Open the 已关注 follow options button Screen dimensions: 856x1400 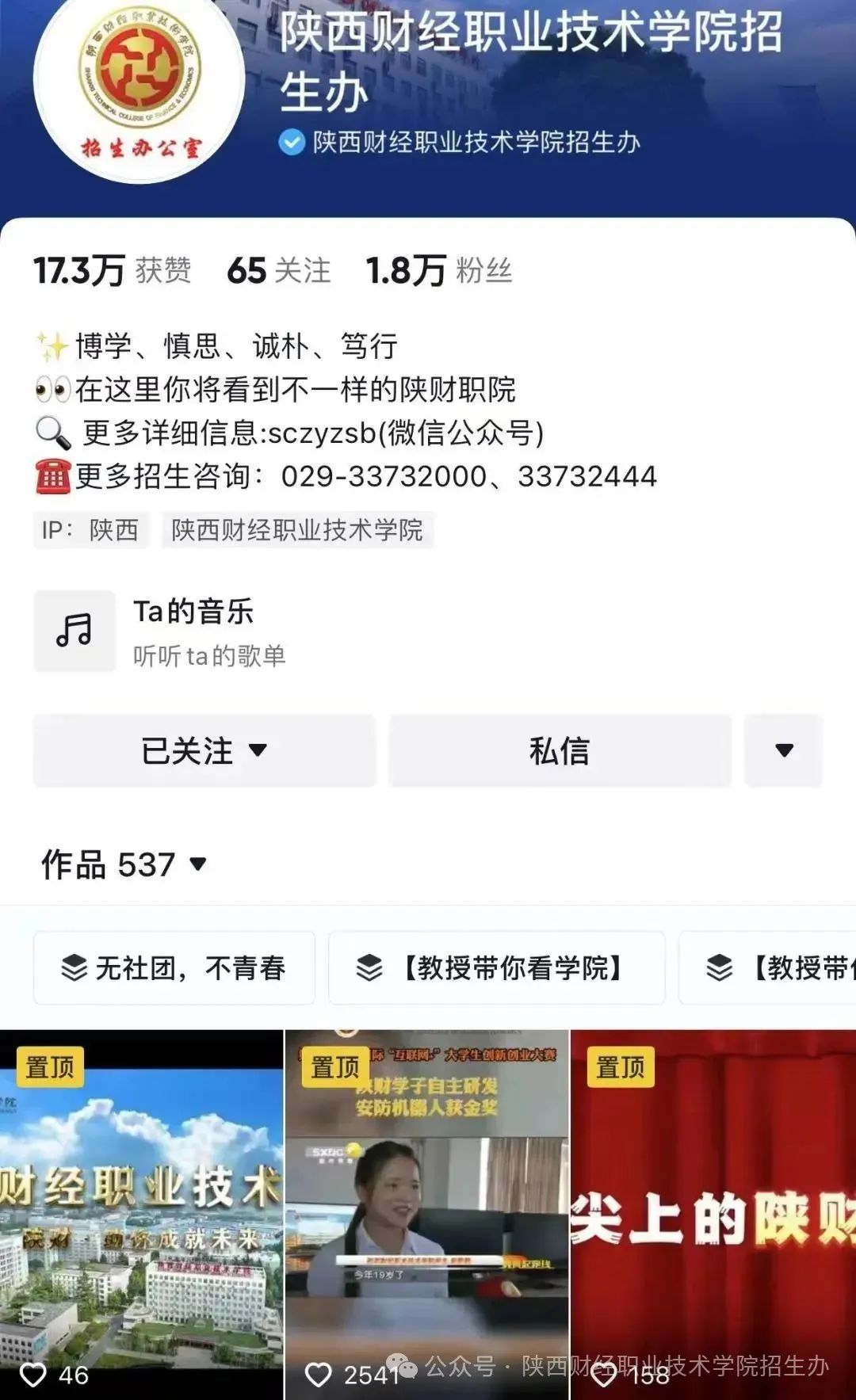(x=204, y=750)
